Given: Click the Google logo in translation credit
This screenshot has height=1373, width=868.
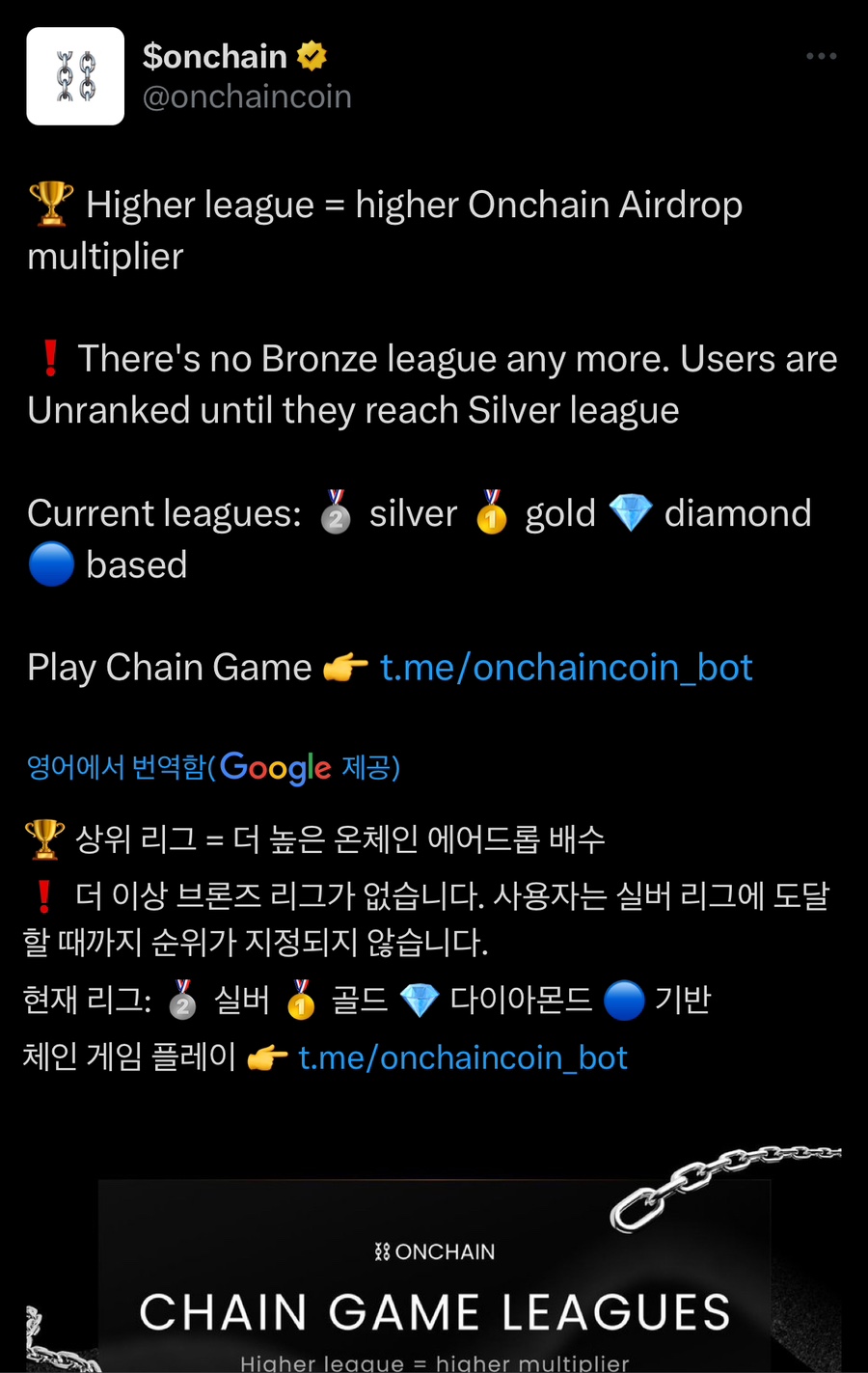Looking at the screenshot, I should pyautogui.click(x=276, y=767).
